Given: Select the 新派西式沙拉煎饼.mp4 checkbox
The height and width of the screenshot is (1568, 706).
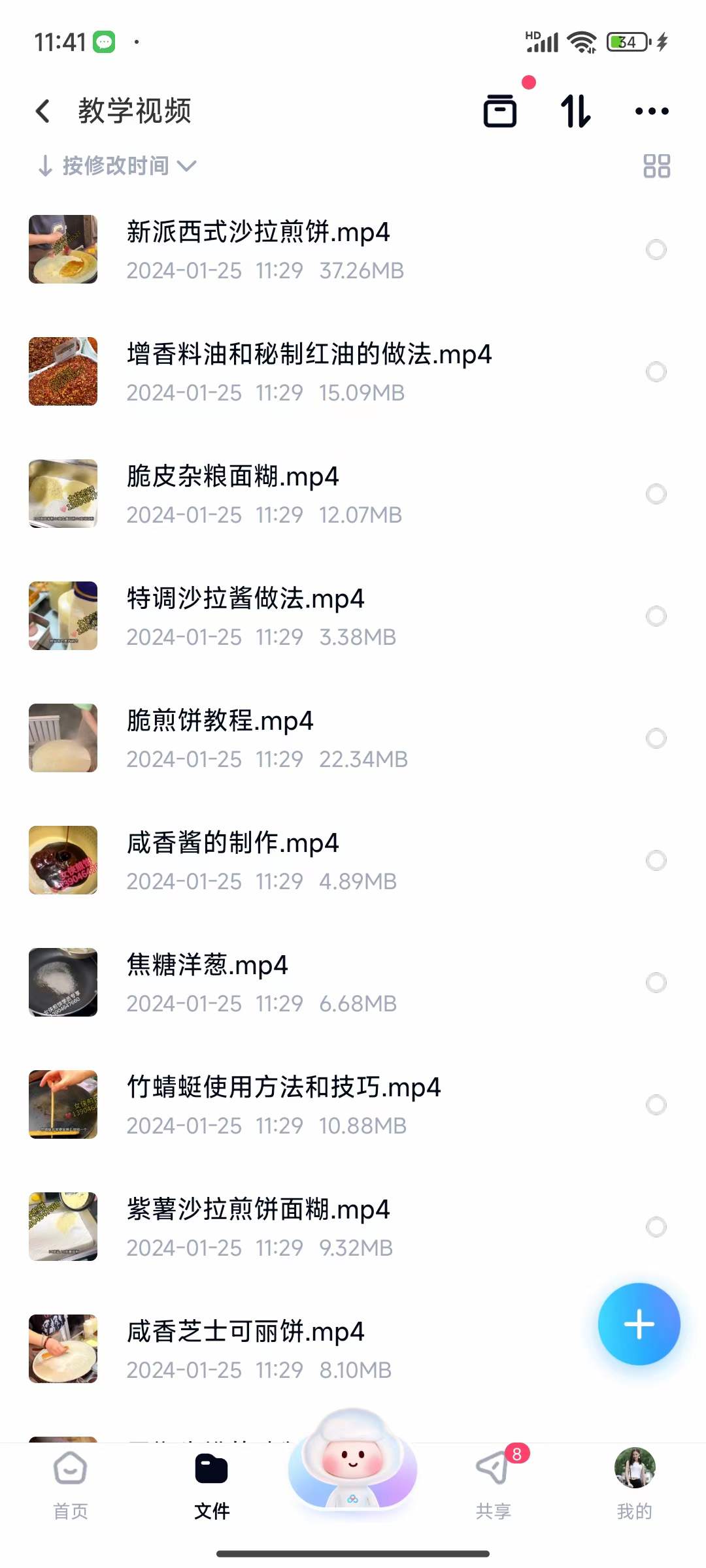Looking at the screenshot, I should pos(656,250).
